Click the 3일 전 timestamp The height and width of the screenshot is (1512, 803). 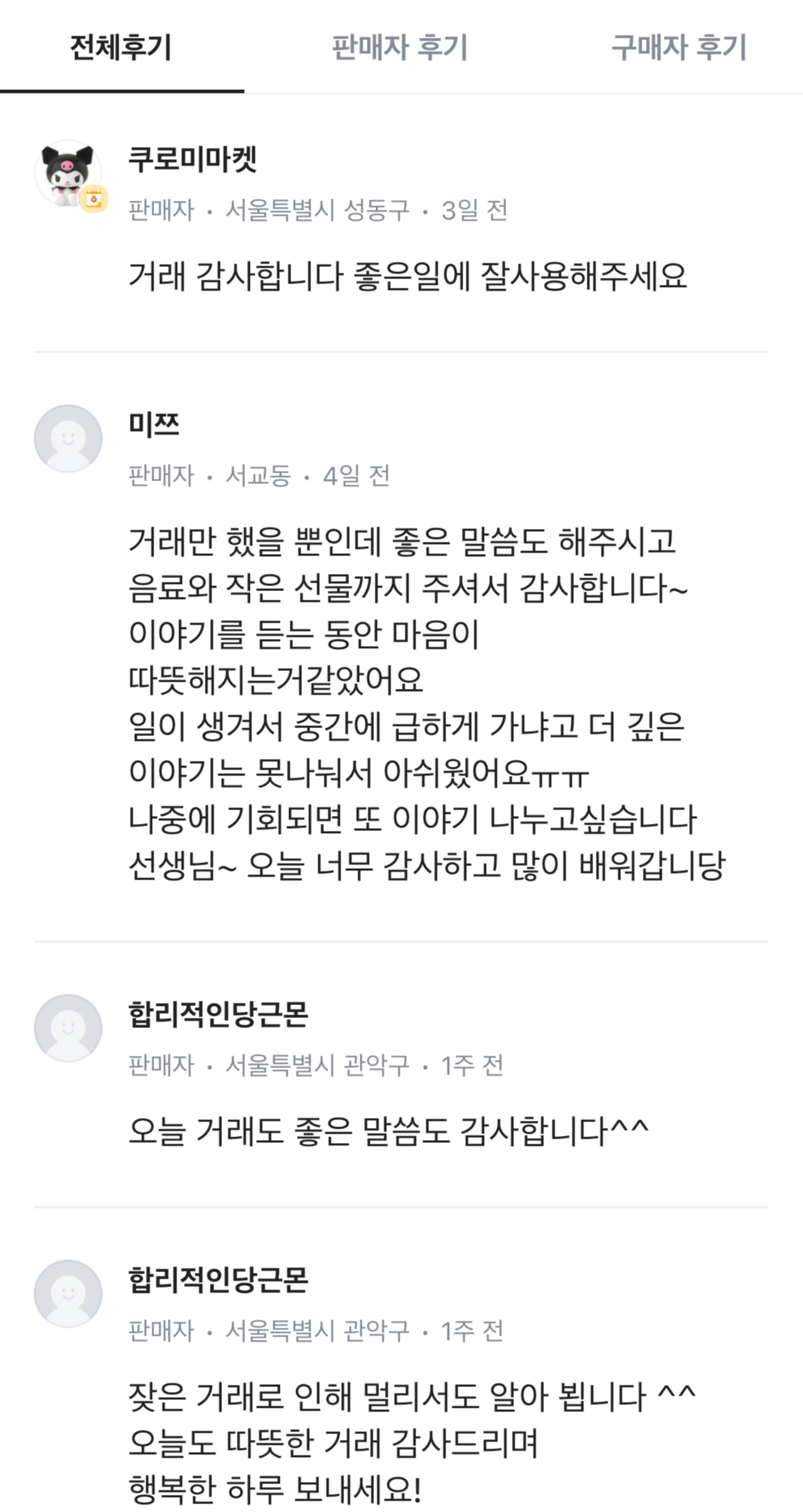[474, 209]
